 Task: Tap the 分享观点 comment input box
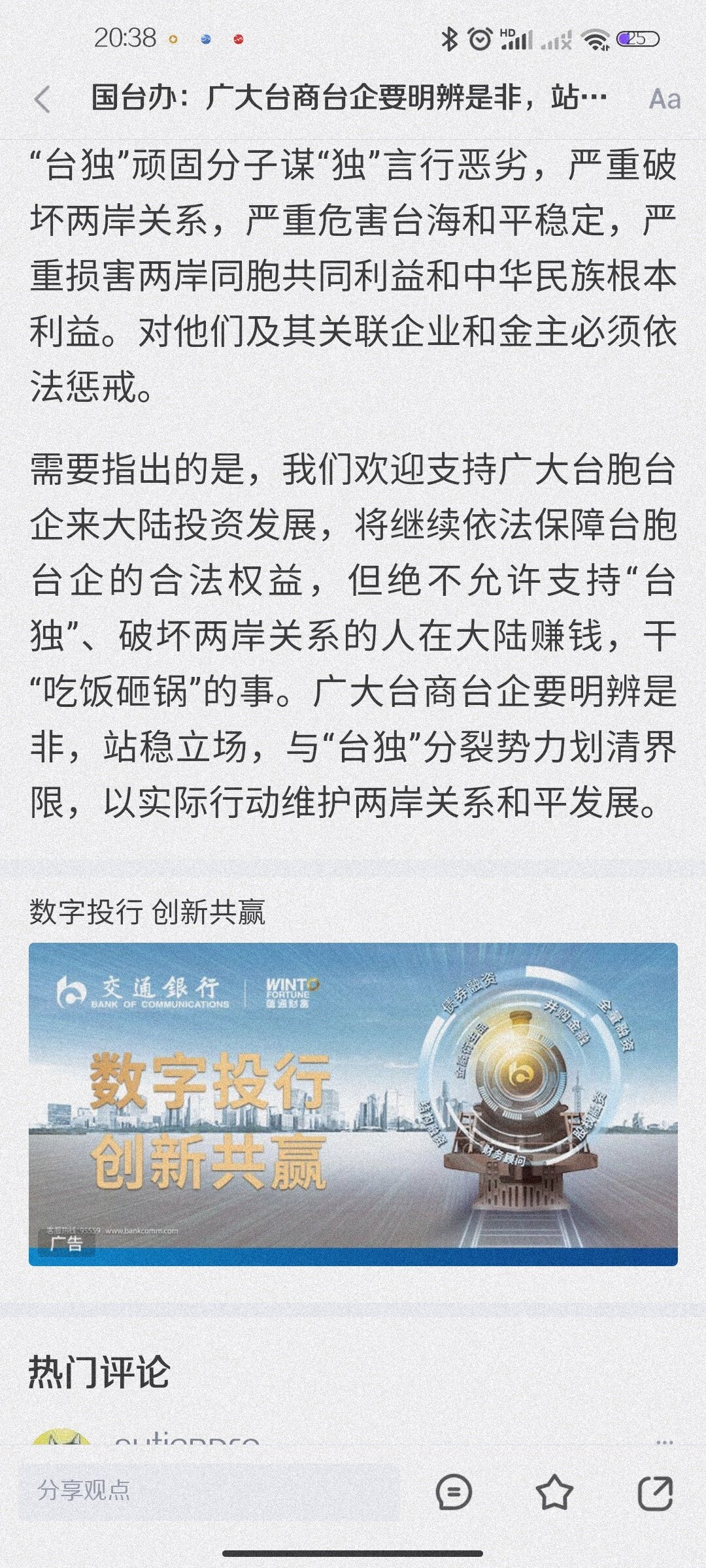[x=208, y=1490]
